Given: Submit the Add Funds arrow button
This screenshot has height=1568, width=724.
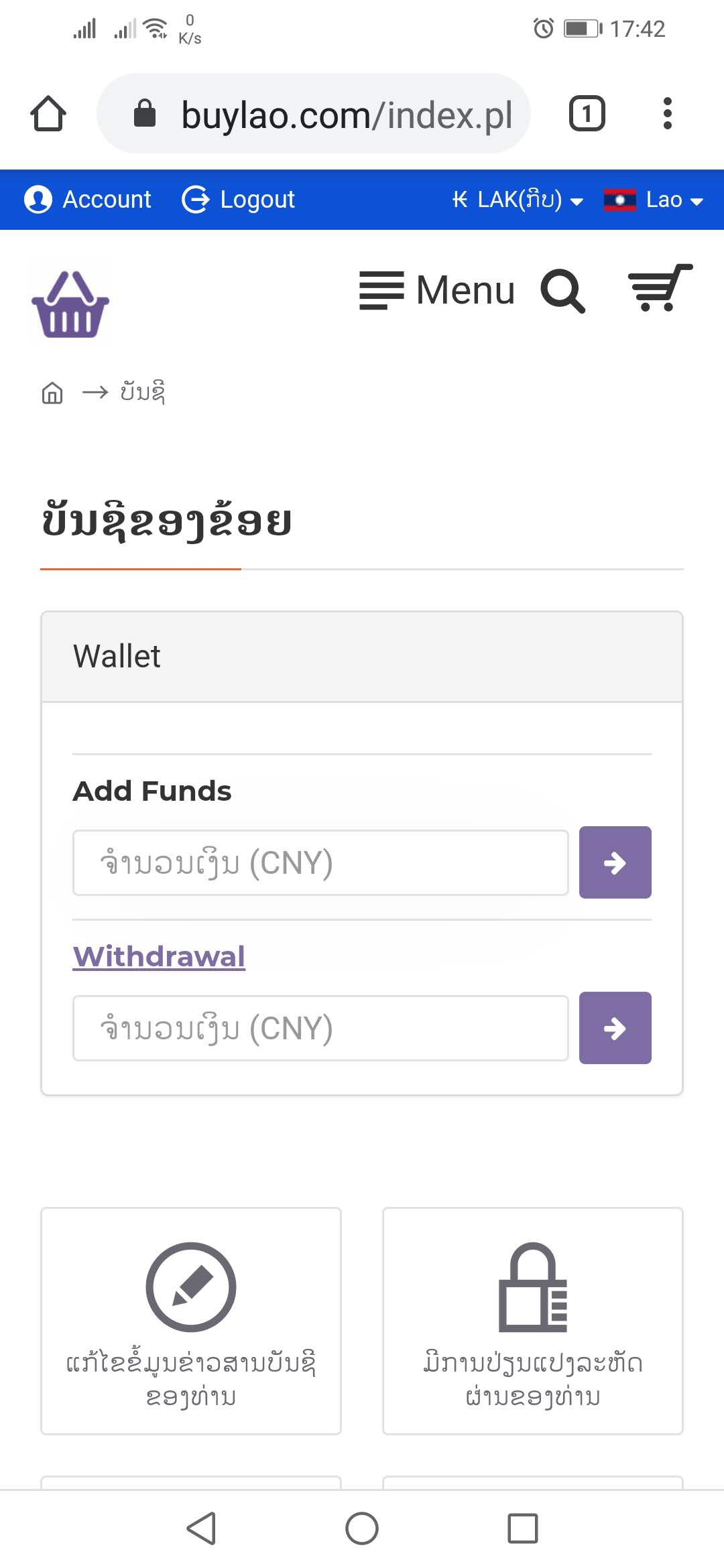Looking at the screenshot, I should click(x=615, y=862).
